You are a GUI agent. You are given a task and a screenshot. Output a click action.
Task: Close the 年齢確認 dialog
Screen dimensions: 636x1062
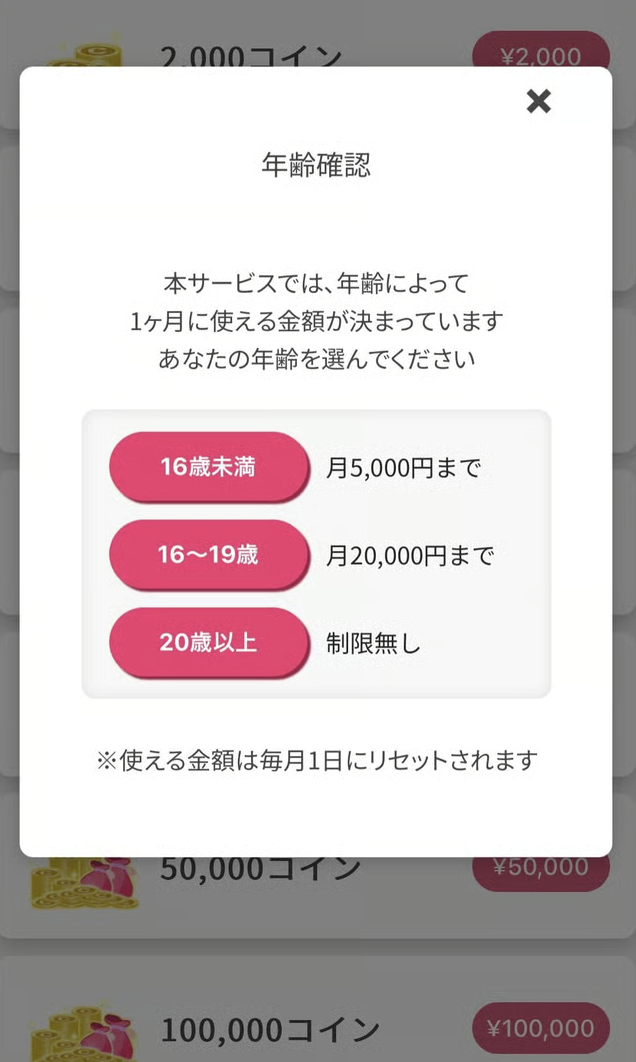click(538, 101)
